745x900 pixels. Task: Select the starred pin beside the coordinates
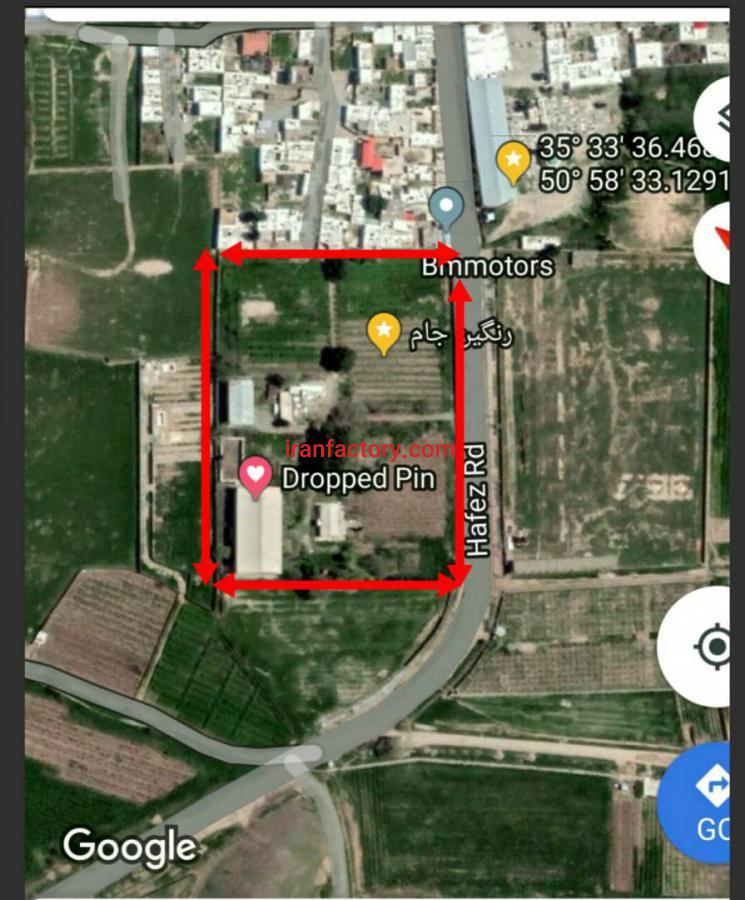pos(514,161)
